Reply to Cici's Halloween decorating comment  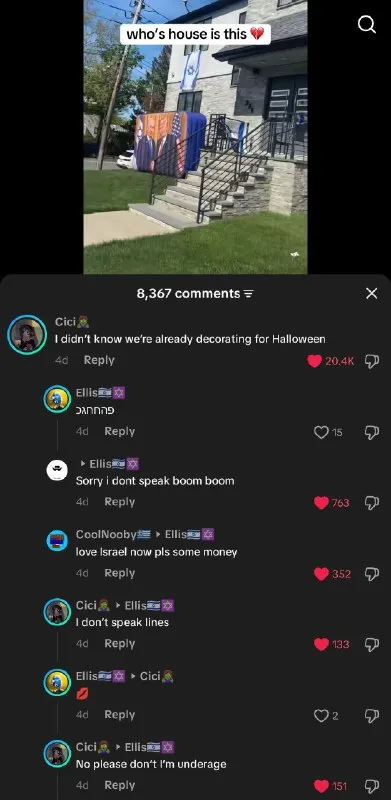point(99,360)
